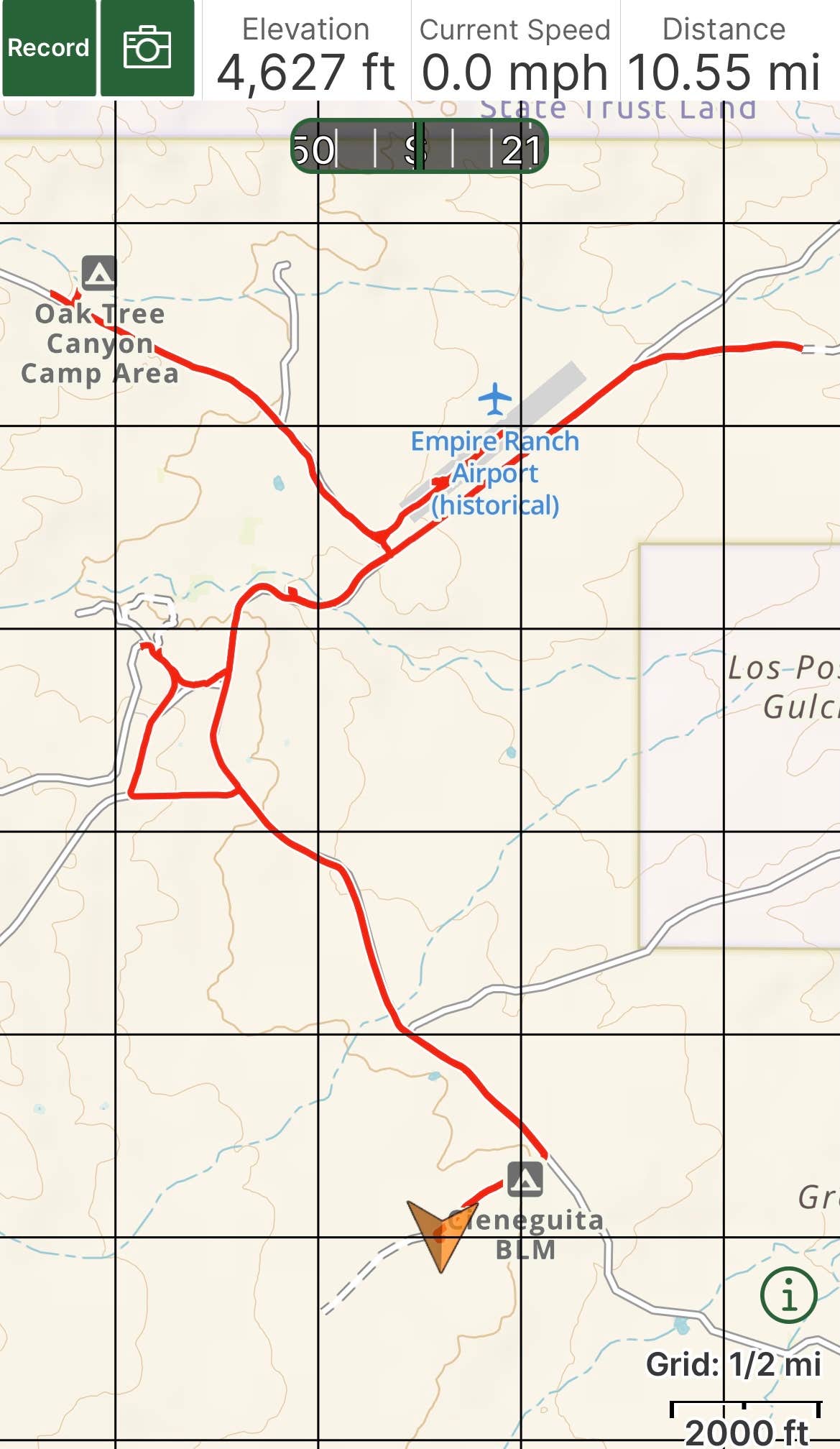Tap the Distance field to choose another metric
The image size is (840, 1449).
(722, 50)
